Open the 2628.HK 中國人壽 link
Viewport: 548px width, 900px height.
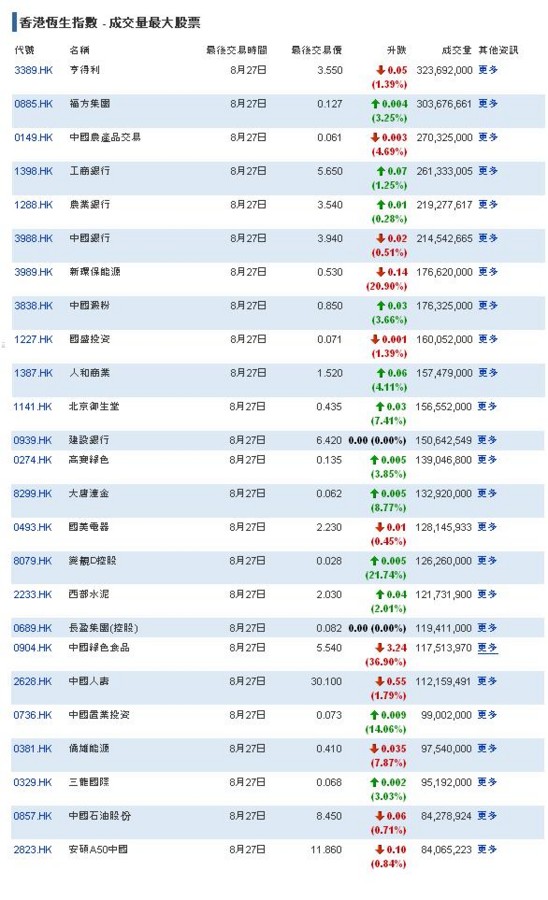coord(33,681)
